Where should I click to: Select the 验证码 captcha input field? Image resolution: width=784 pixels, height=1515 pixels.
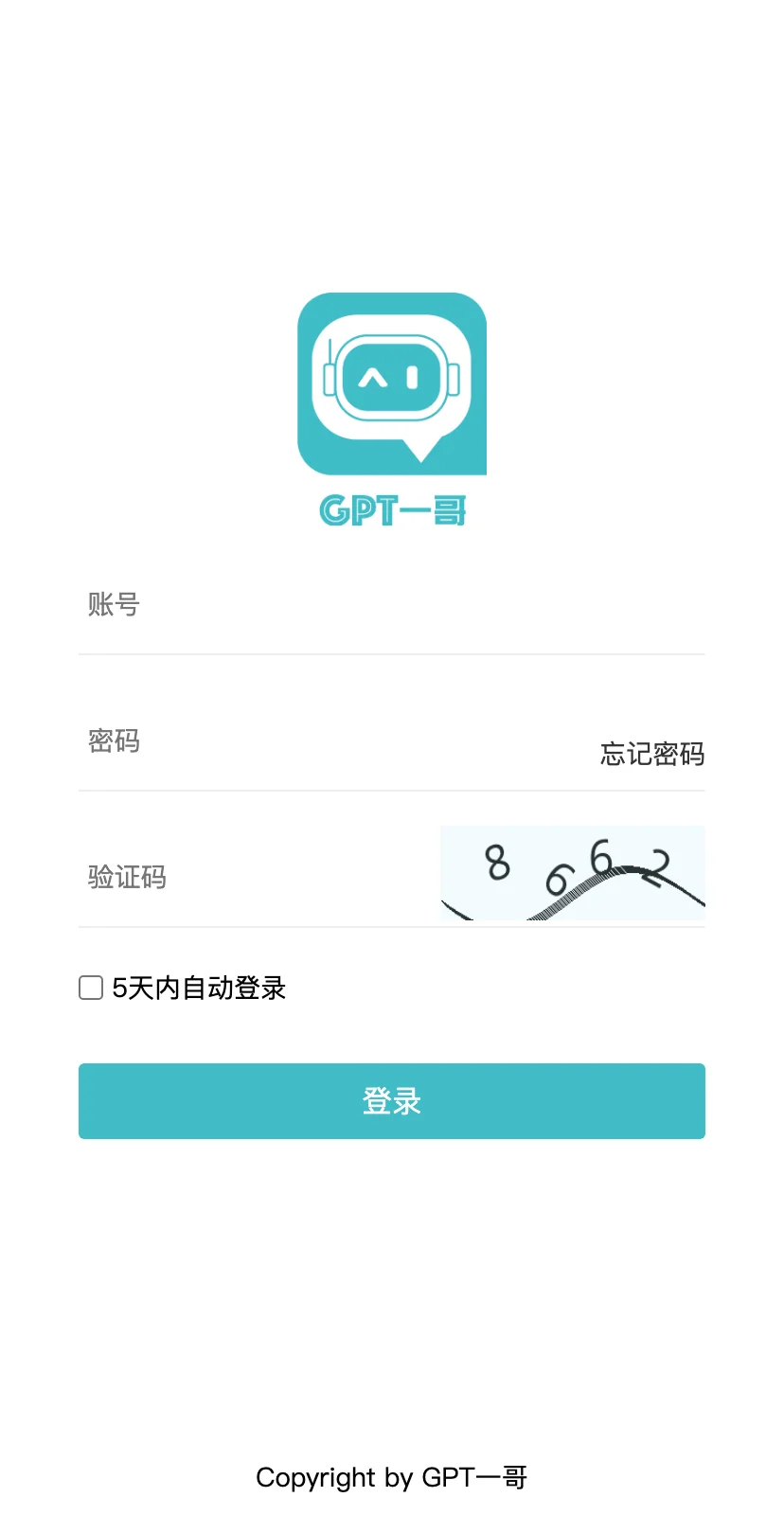pos(256,877)
